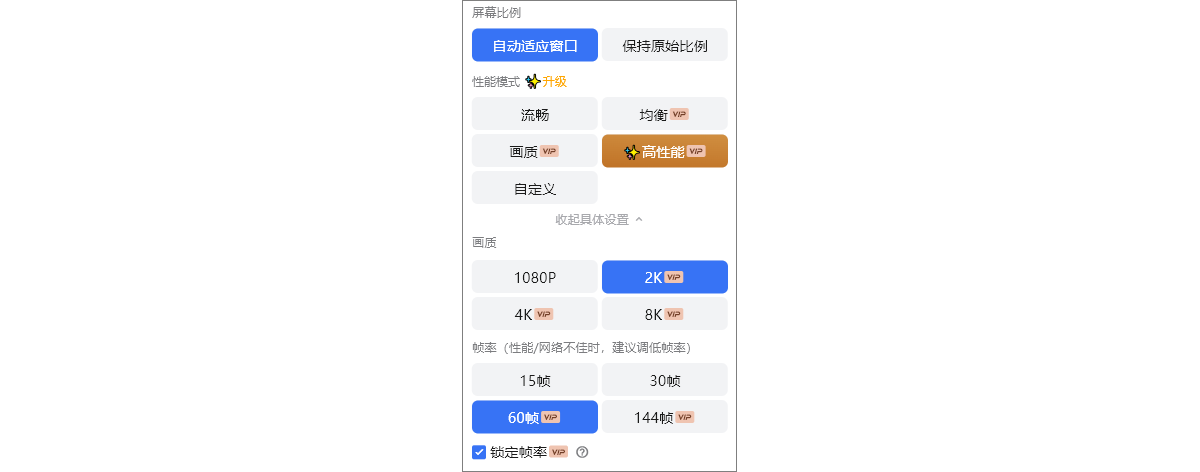1200x472 pixels.
Task: Collapse settings via 收起具体设置
Action: click(598, 220)
